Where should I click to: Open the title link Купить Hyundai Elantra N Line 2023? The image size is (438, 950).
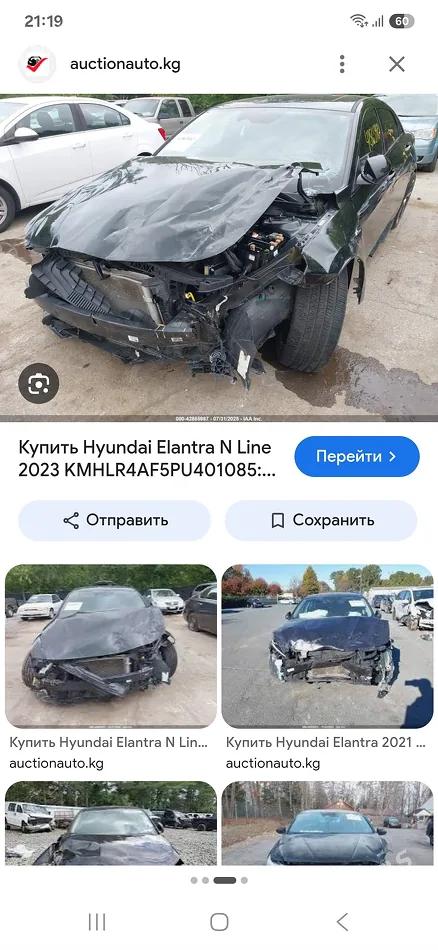coord(145,458)
